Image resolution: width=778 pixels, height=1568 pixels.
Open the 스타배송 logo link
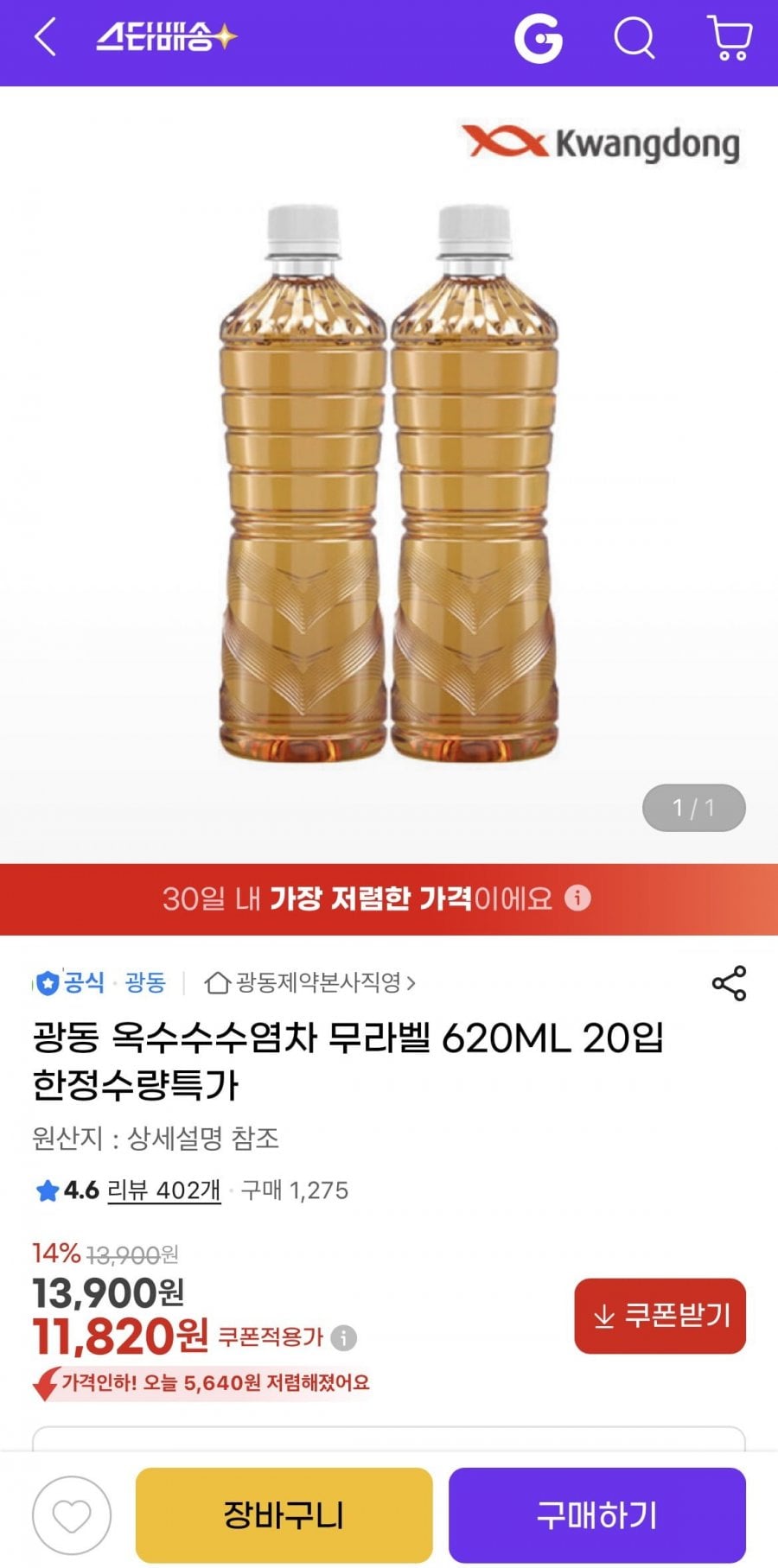pos(166,37)
